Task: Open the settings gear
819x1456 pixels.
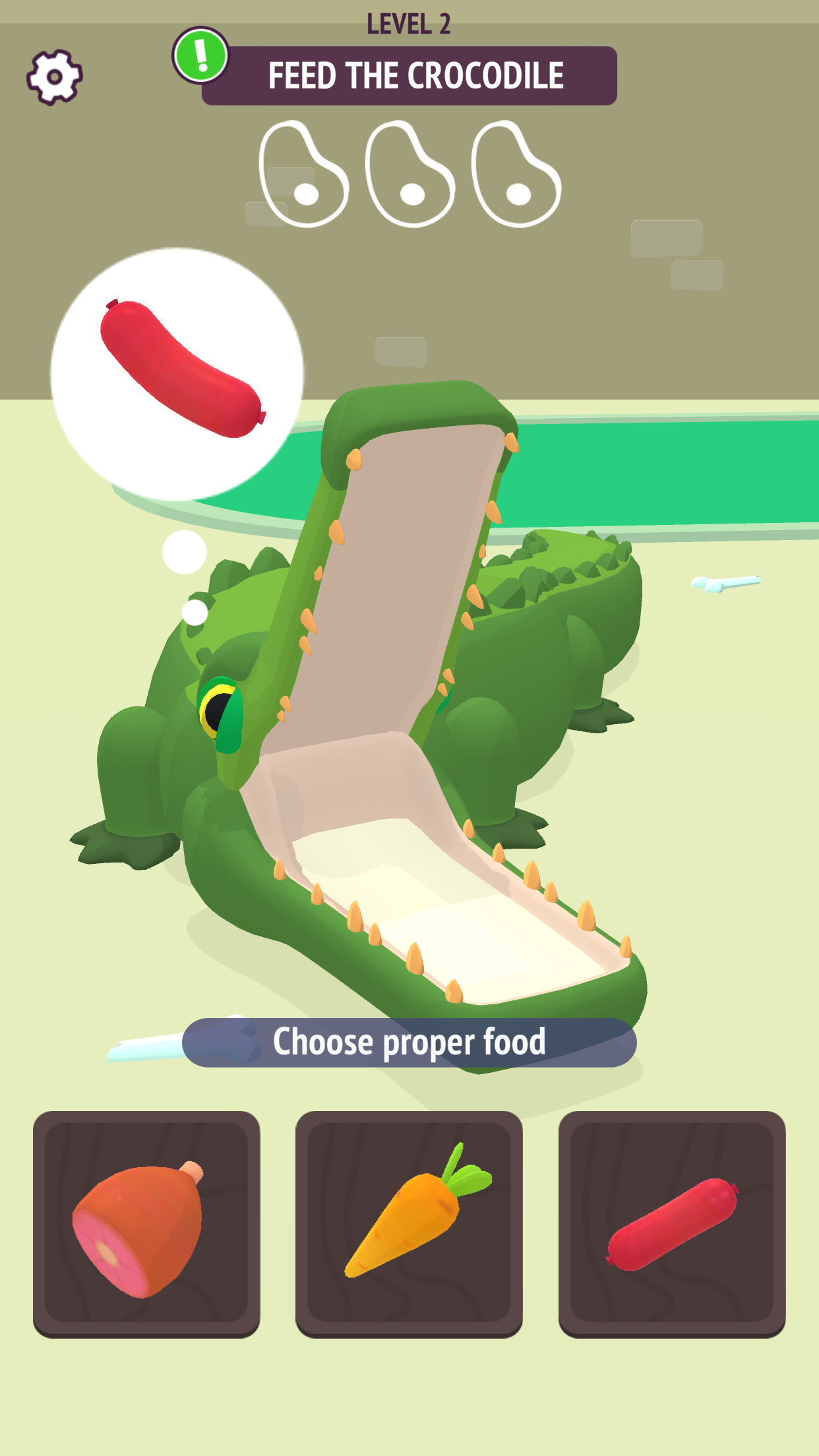Action: (x=55, y=77)
